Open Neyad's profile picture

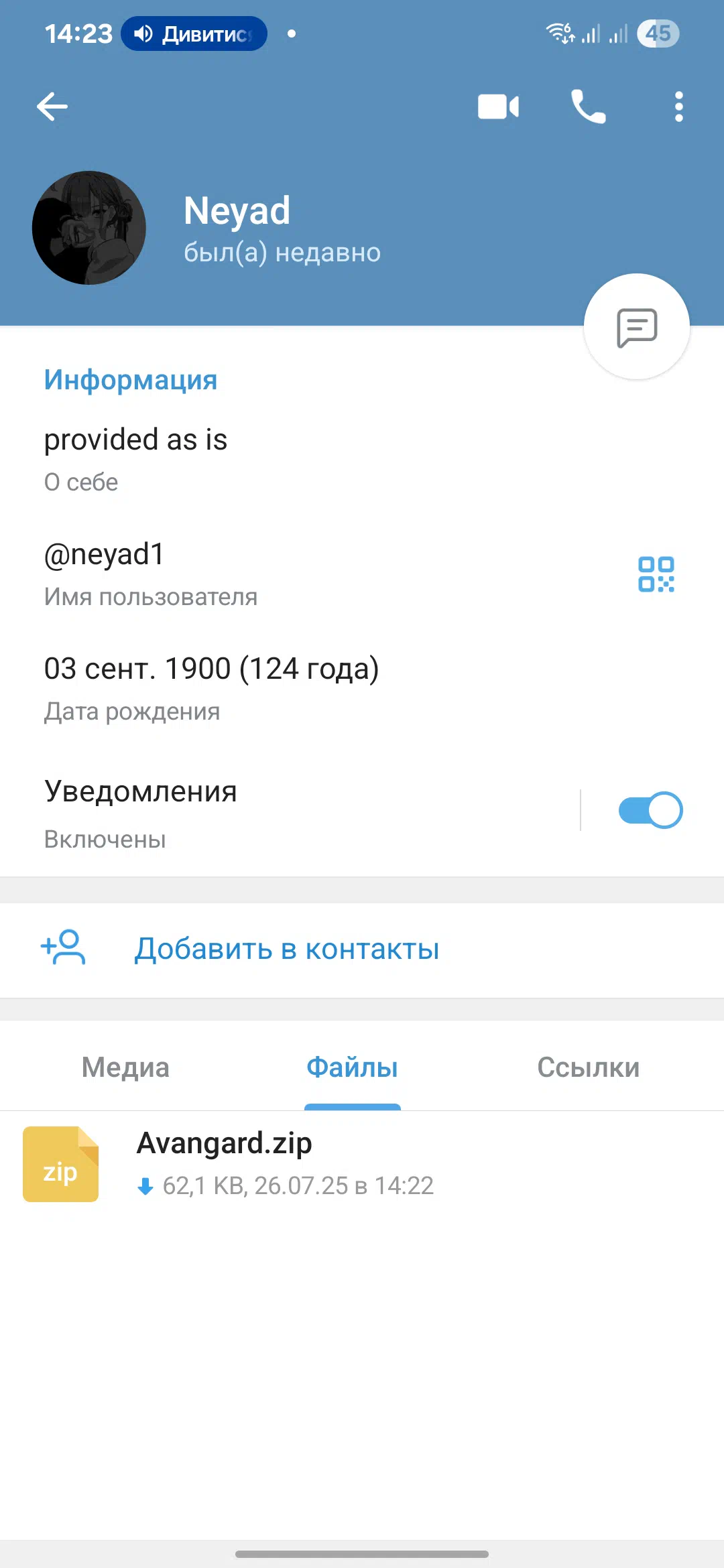89,228
